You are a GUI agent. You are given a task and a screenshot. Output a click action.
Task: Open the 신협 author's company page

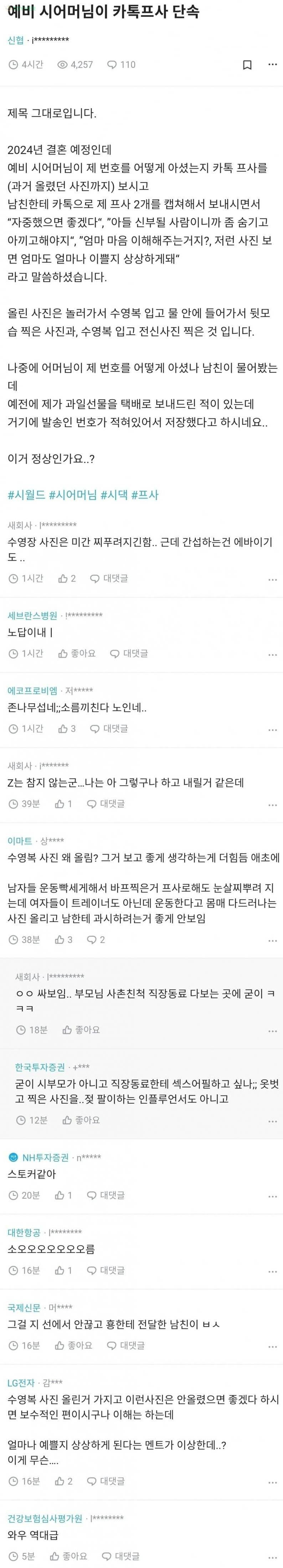16,41
